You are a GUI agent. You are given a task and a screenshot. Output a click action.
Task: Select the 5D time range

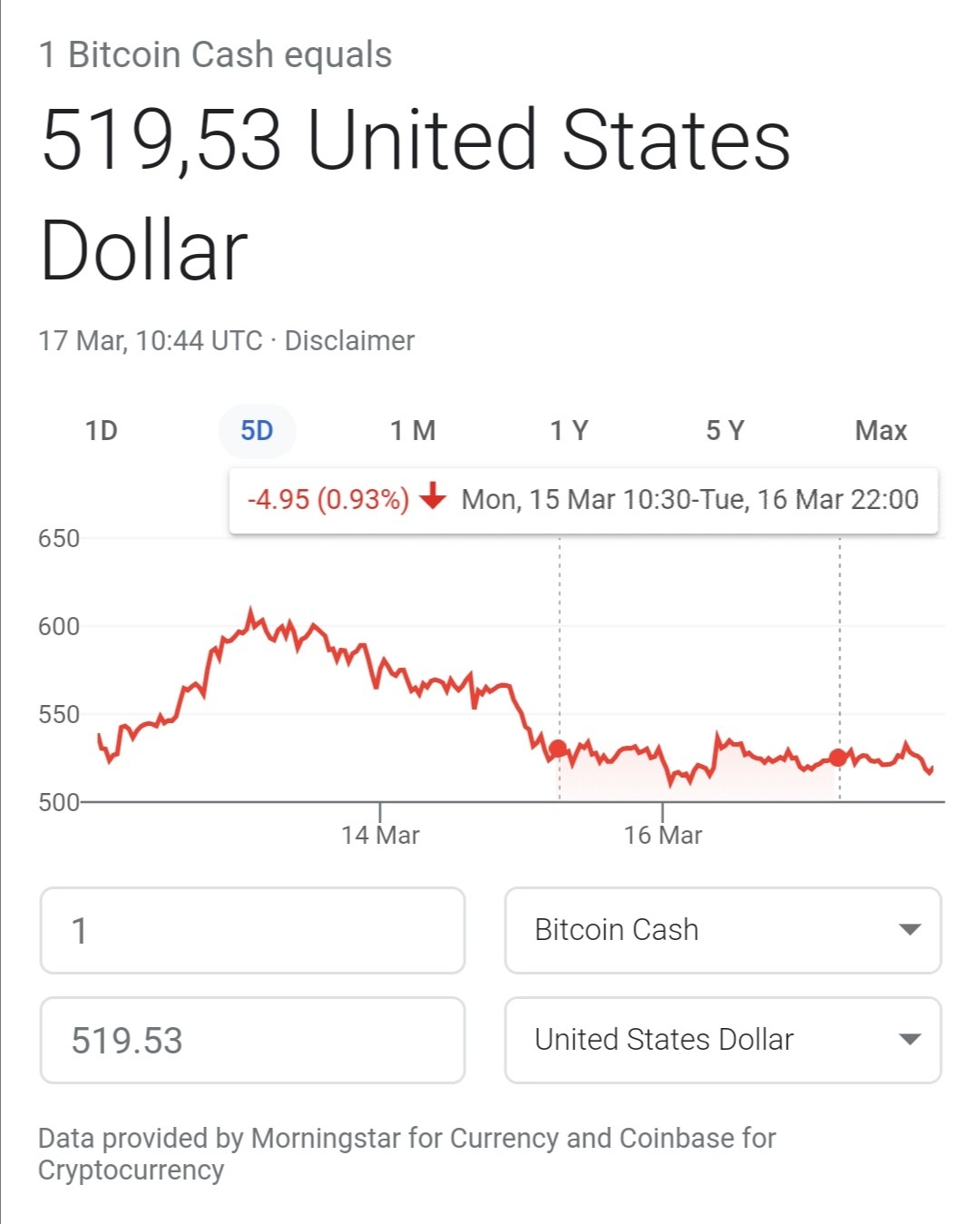pyautogui.click(x=257, y=430)
